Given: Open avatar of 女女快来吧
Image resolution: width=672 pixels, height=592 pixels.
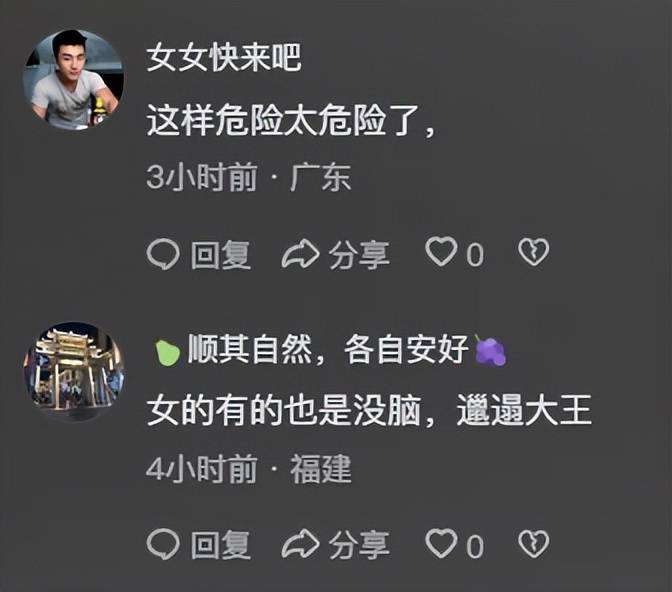Looking at the screenshot, I should tap(73, 79).
